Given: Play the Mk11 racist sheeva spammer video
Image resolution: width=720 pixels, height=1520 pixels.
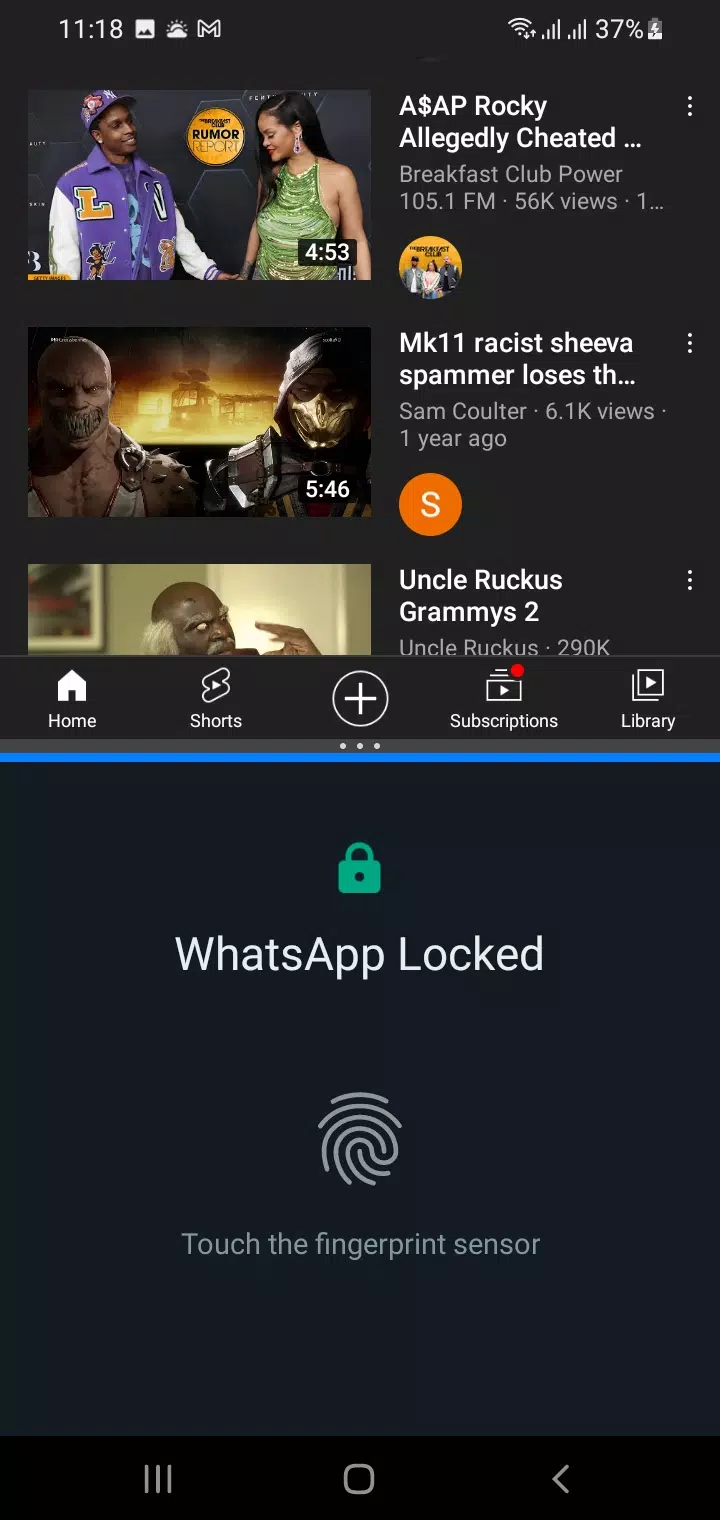Looking at the screenshot, I should pyautogui.click(x=199, y=422).
